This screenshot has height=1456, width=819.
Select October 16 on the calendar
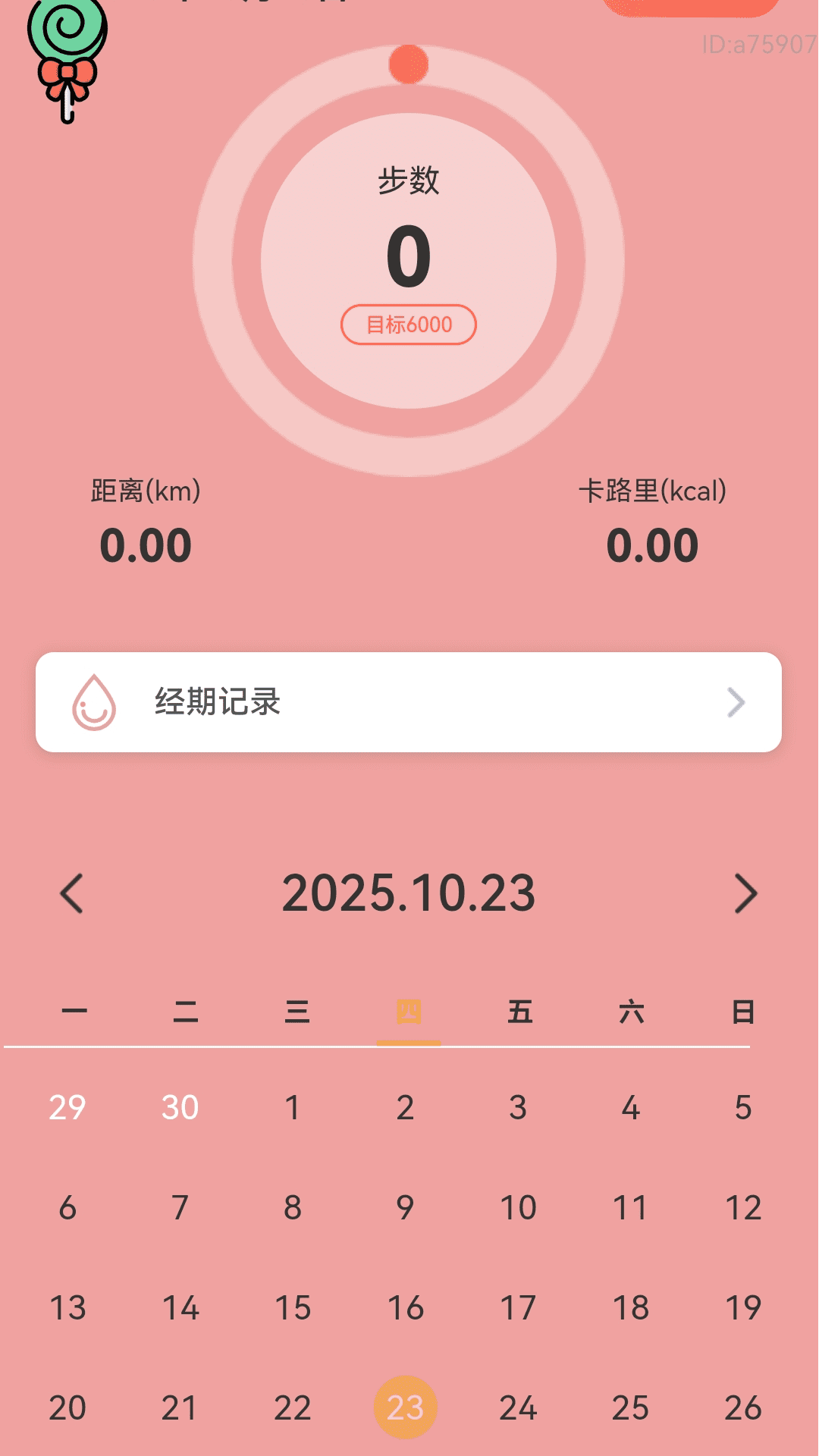tap(405, 1307)
